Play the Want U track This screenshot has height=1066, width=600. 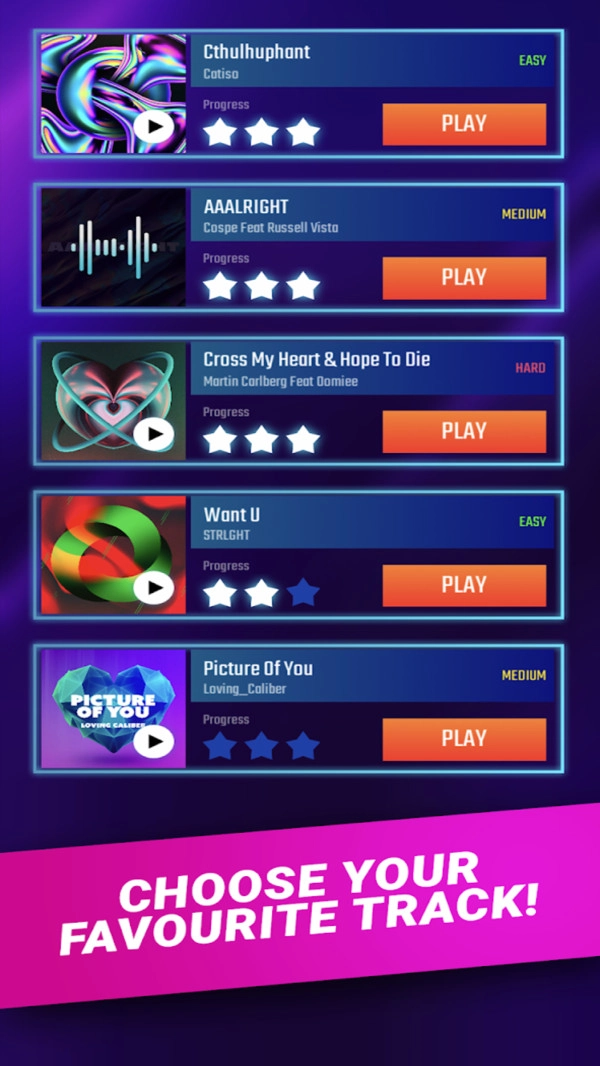464,585
